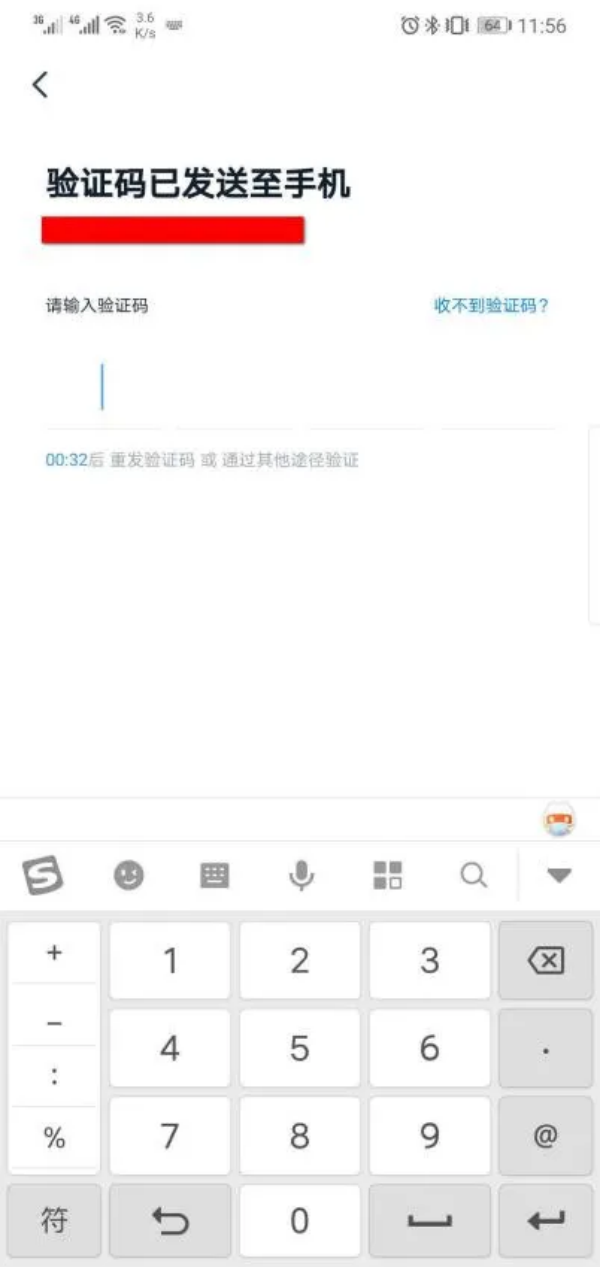Open the keyboard's emoji panel
The width and height of the screenshot is (600, 1267).
click(x=128, y=876)
